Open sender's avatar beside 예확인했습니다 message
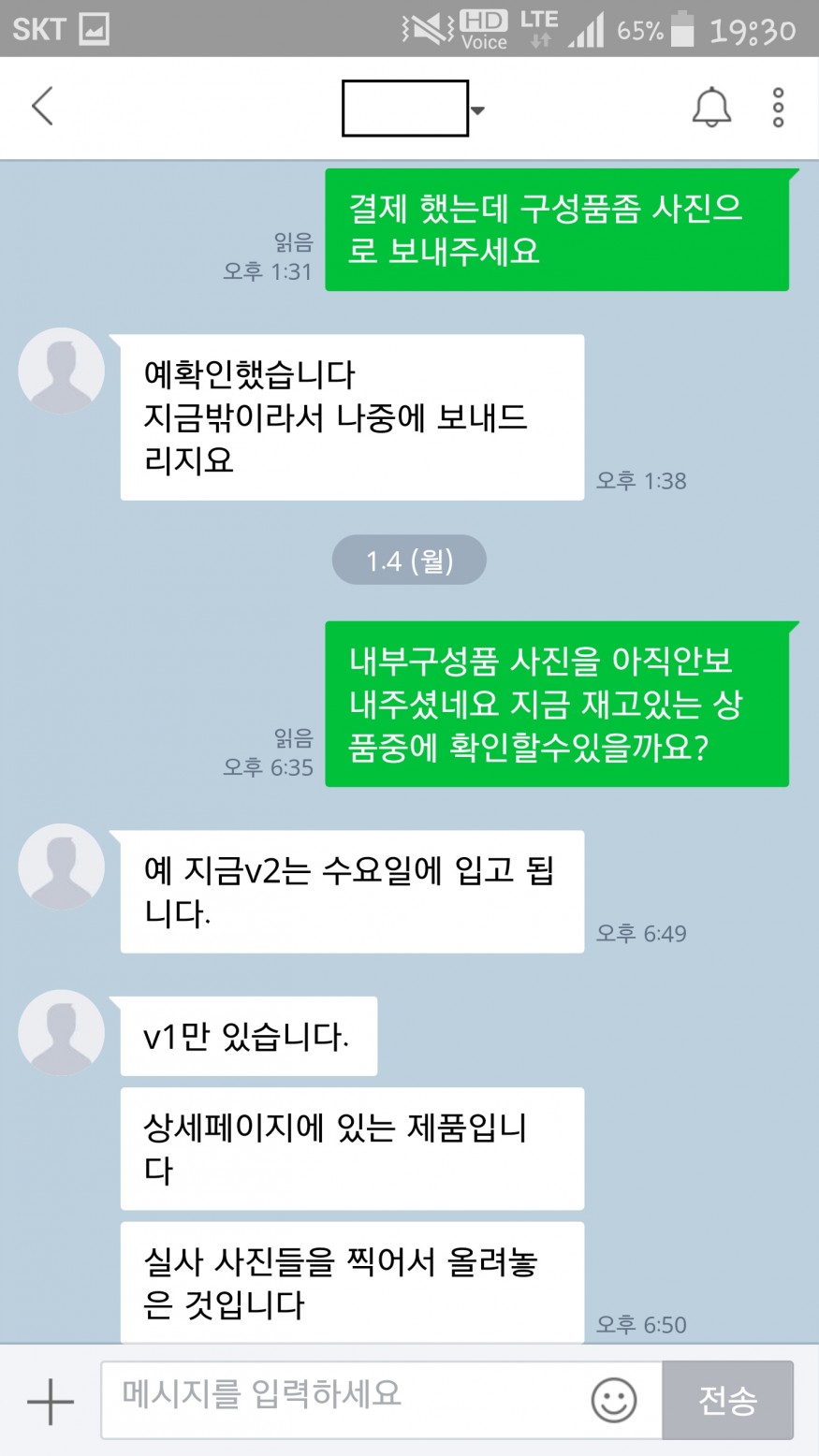The width and height of the screenshot is (819, 1456). [61, 371]
